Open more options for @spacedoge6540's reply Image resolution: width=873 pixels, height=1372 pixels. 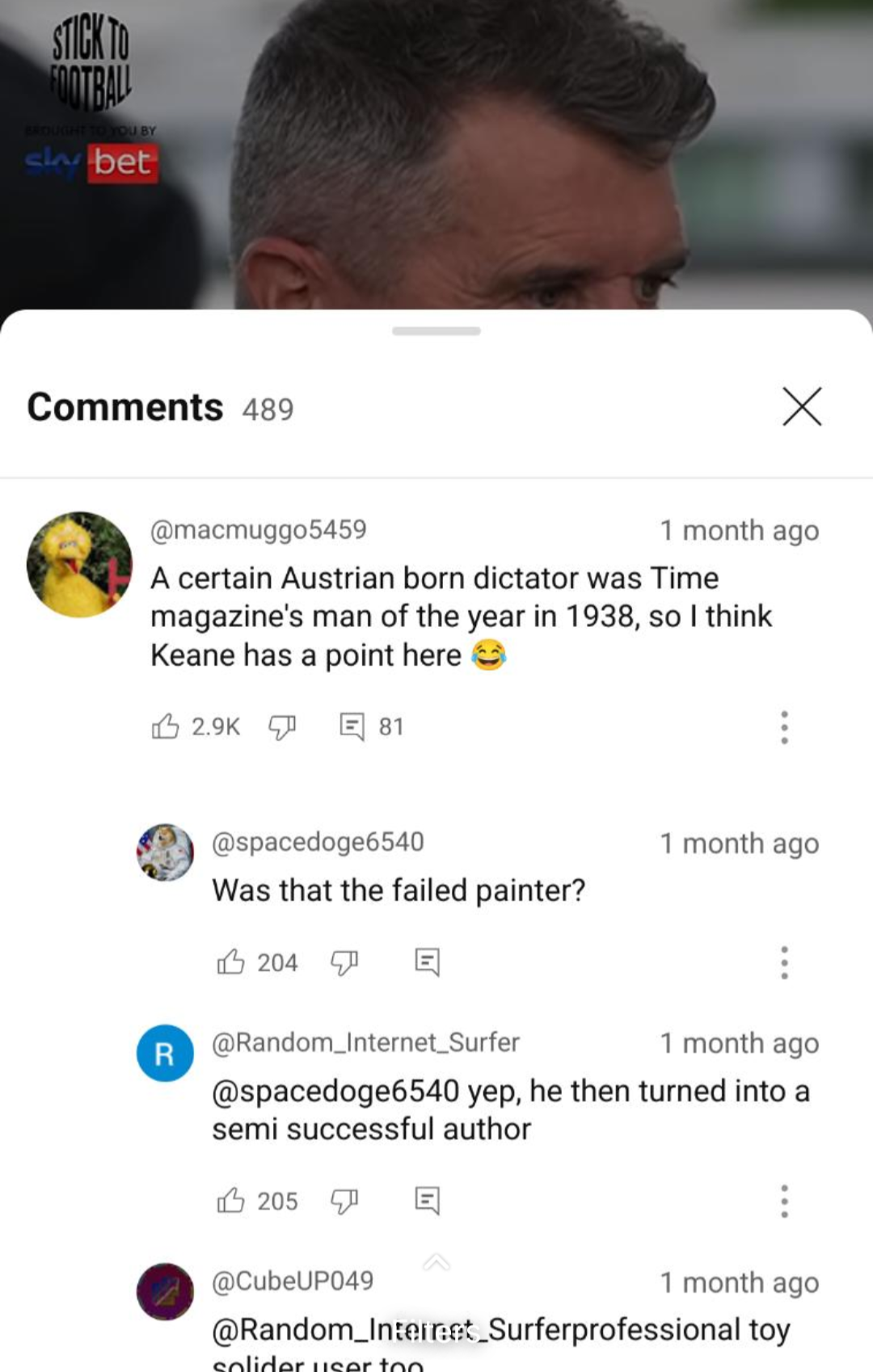[783, 962]
